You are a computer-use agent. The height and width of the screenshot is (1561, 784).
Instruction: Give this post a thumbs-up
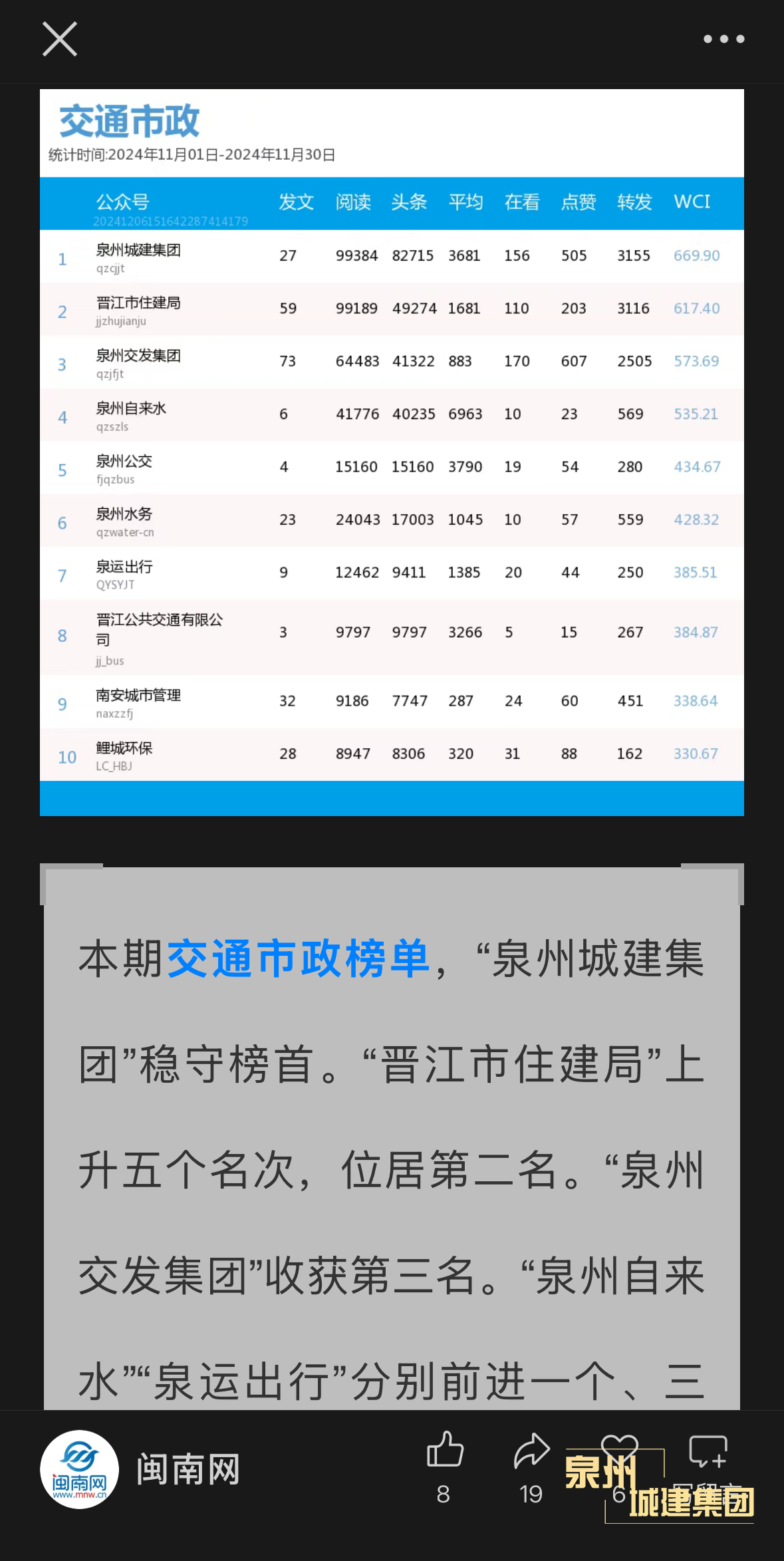445,1451
